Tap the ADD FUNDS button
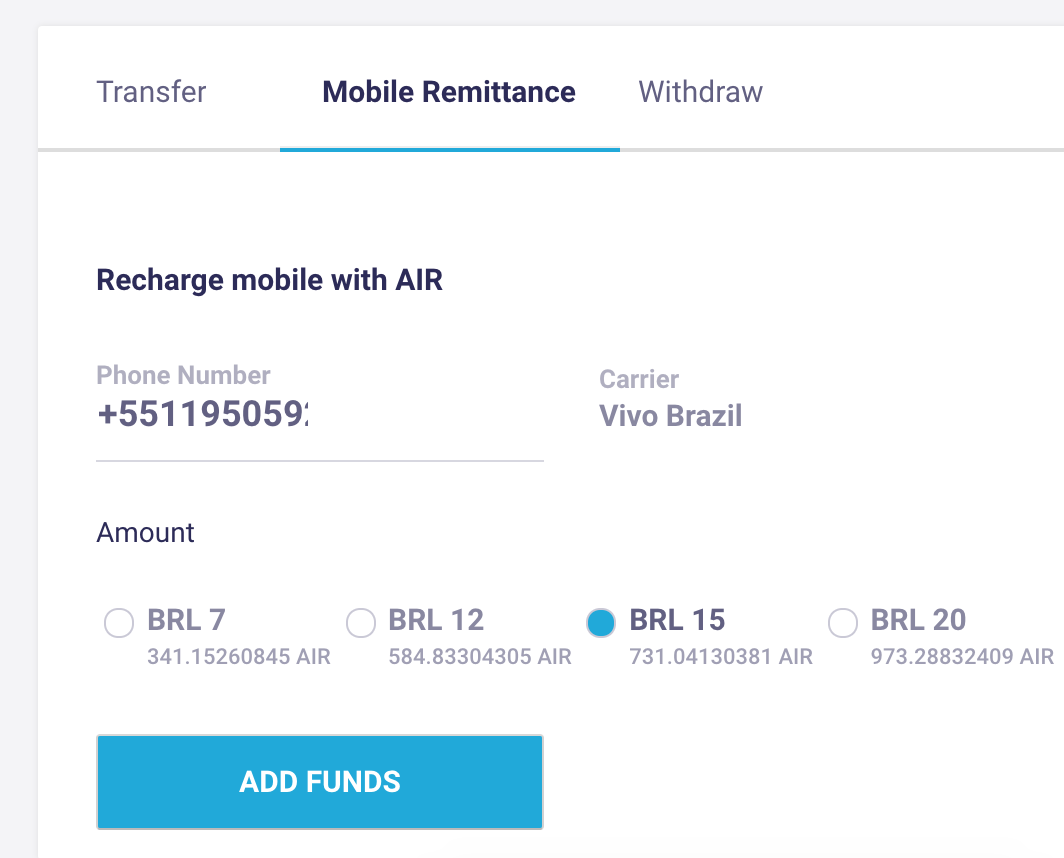 (319, 781)
